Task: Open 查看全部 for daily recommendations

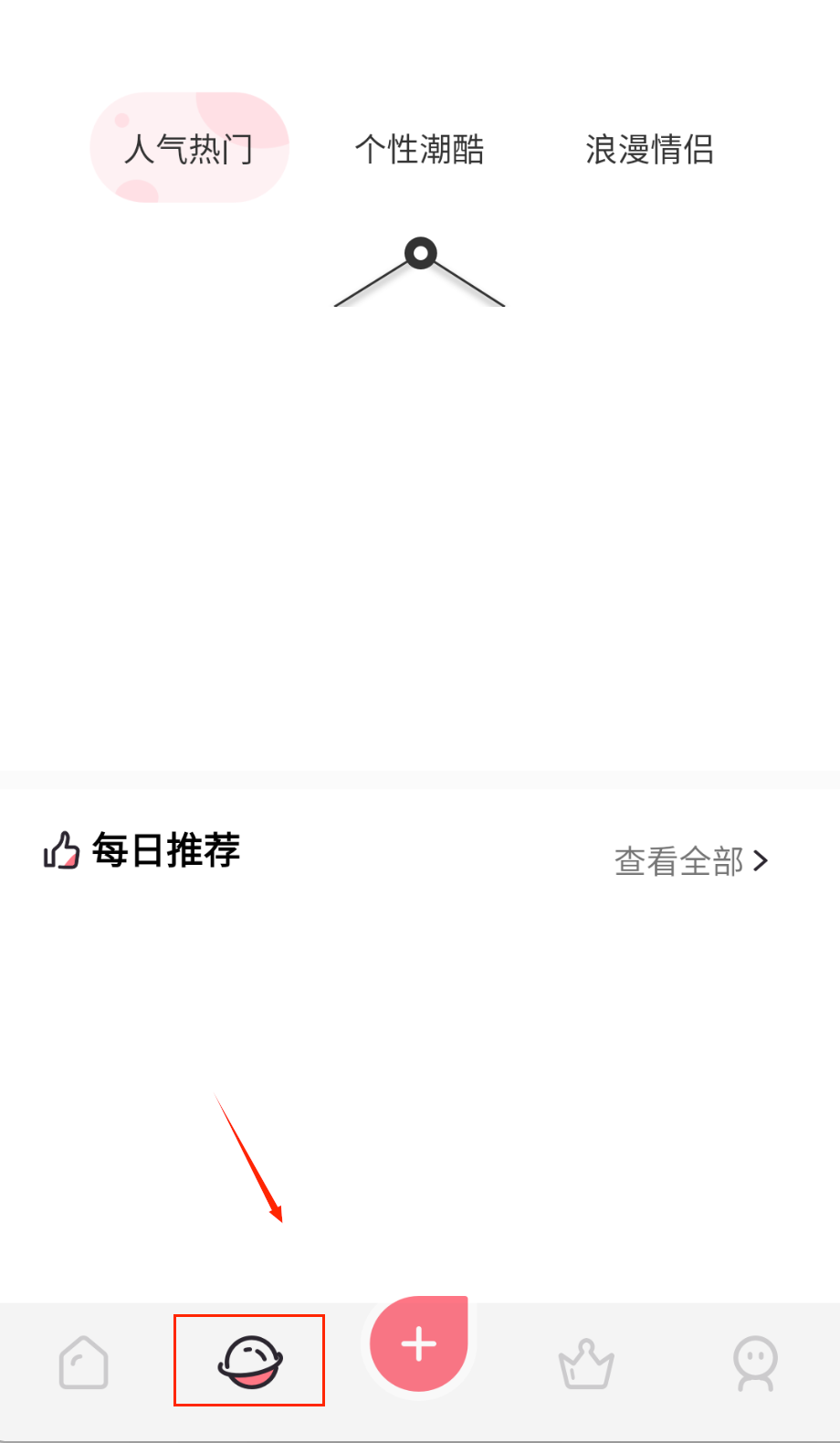Action: (690, 861)
